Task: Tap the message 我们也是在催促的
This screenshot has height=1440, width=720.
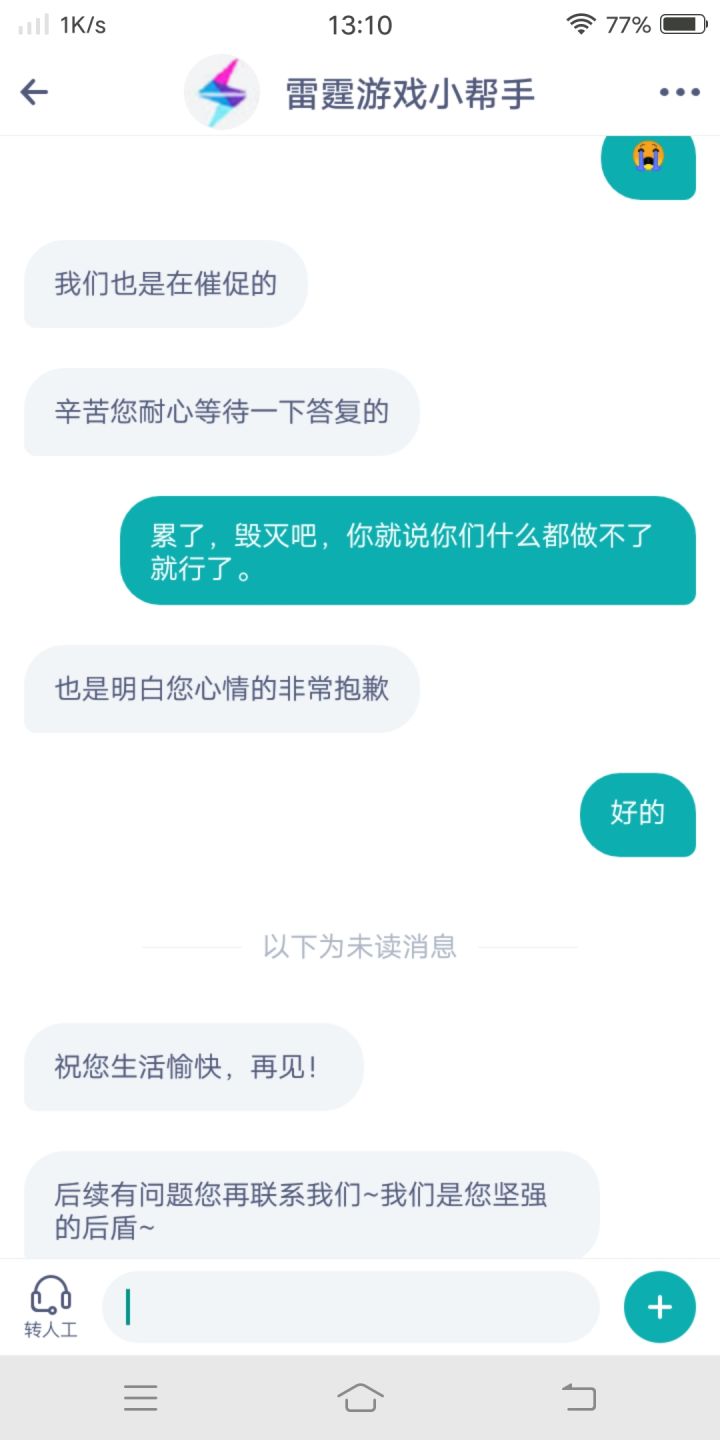Action: (166, 284)
